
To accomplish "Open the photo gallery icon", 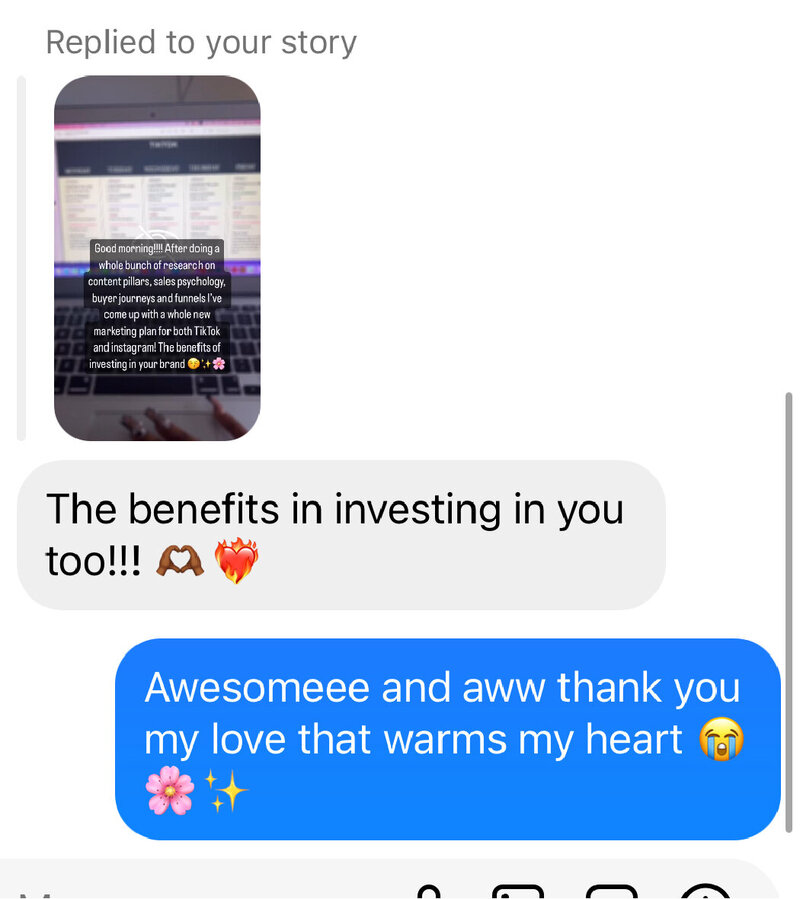I will pyautogui.click(x=518, y=891).
